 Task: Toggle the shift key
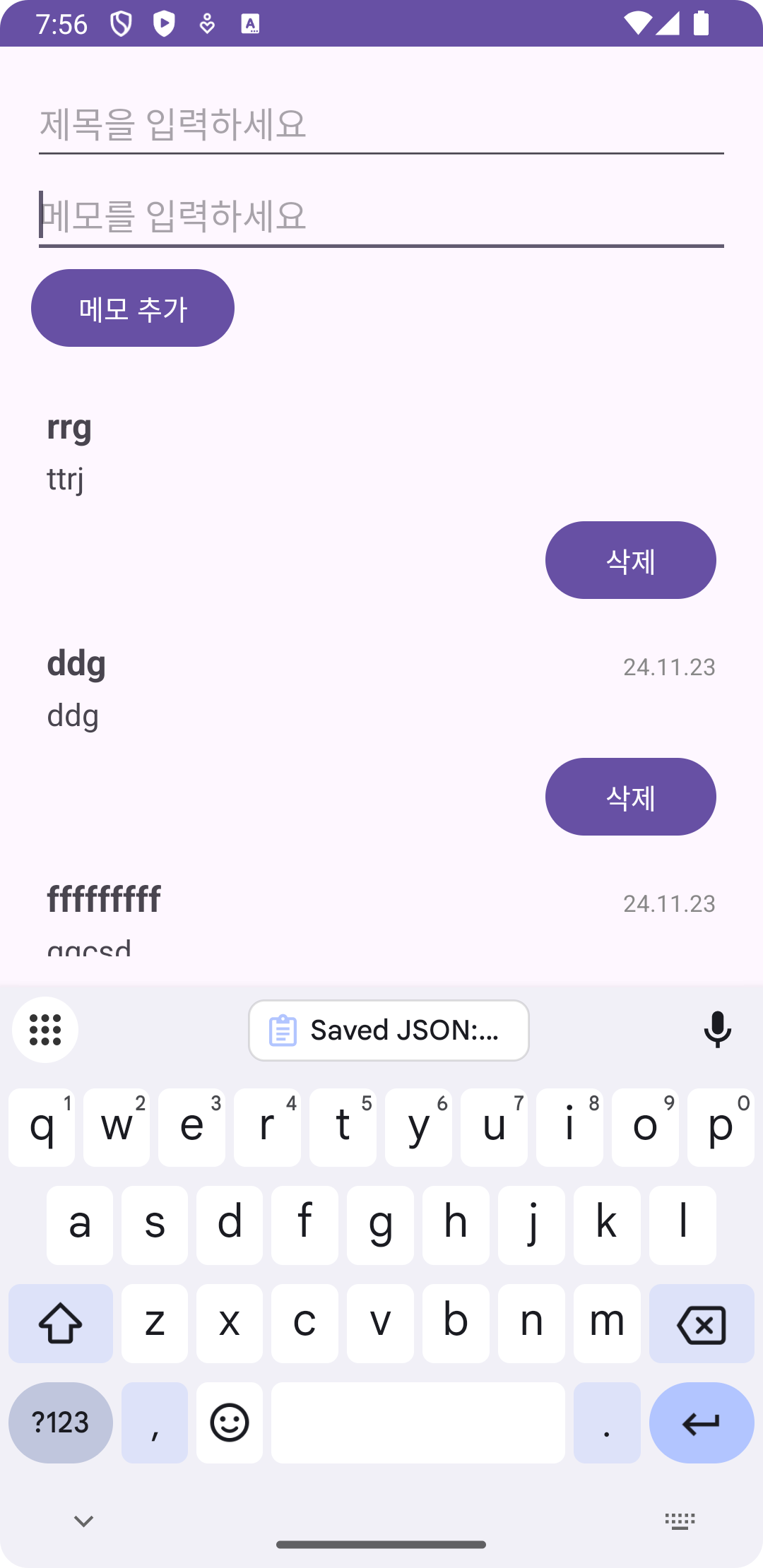(x=61, y=1324)
